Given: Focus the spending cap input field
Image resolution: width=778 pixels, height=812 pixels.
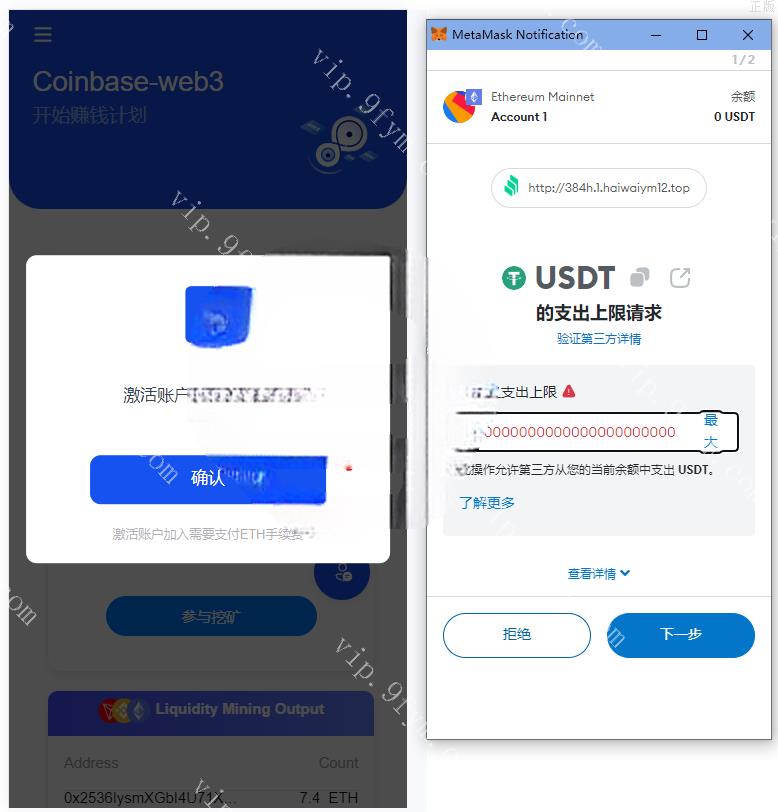Looking at the screenshot, I should 578,432.
